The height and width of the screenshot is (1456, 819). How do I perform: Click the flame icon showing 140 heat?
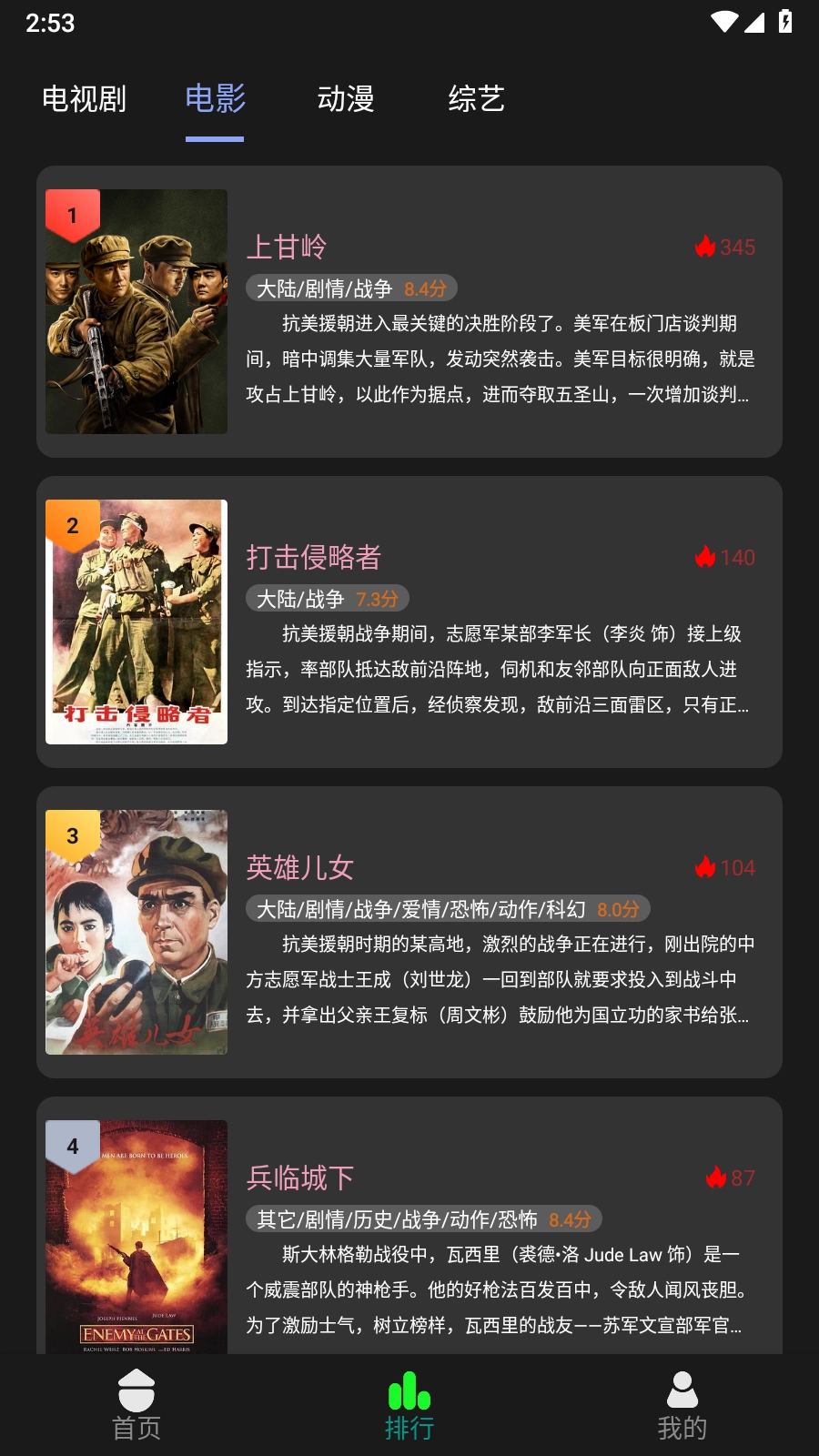[x=705, y=557]
